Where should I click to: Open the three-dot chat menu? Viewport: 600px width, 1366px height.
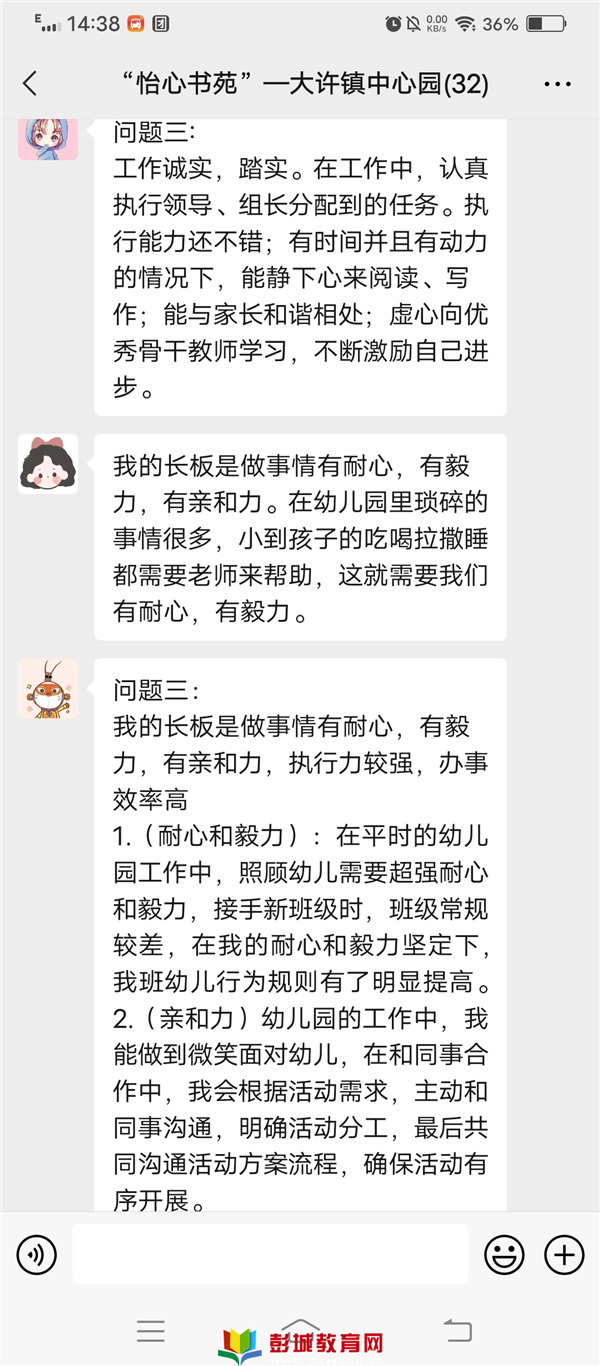[557, 85]
